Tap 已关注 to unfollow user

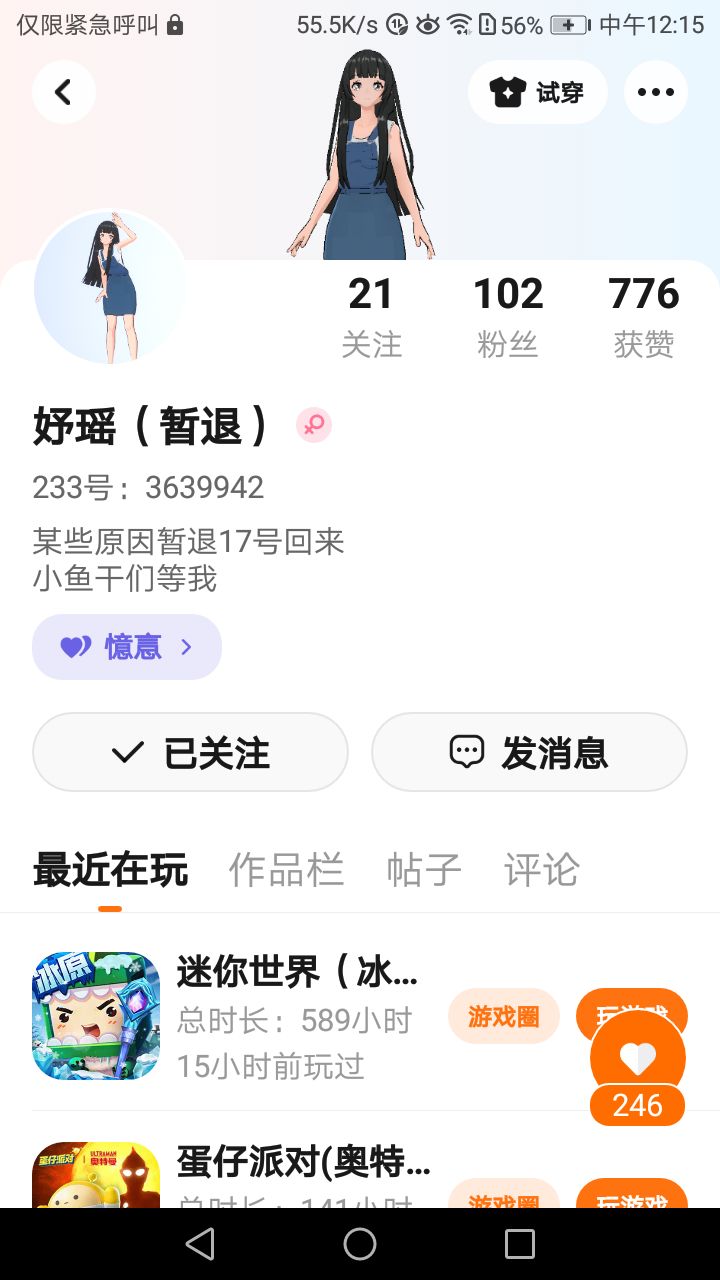(x=190, y=752)
